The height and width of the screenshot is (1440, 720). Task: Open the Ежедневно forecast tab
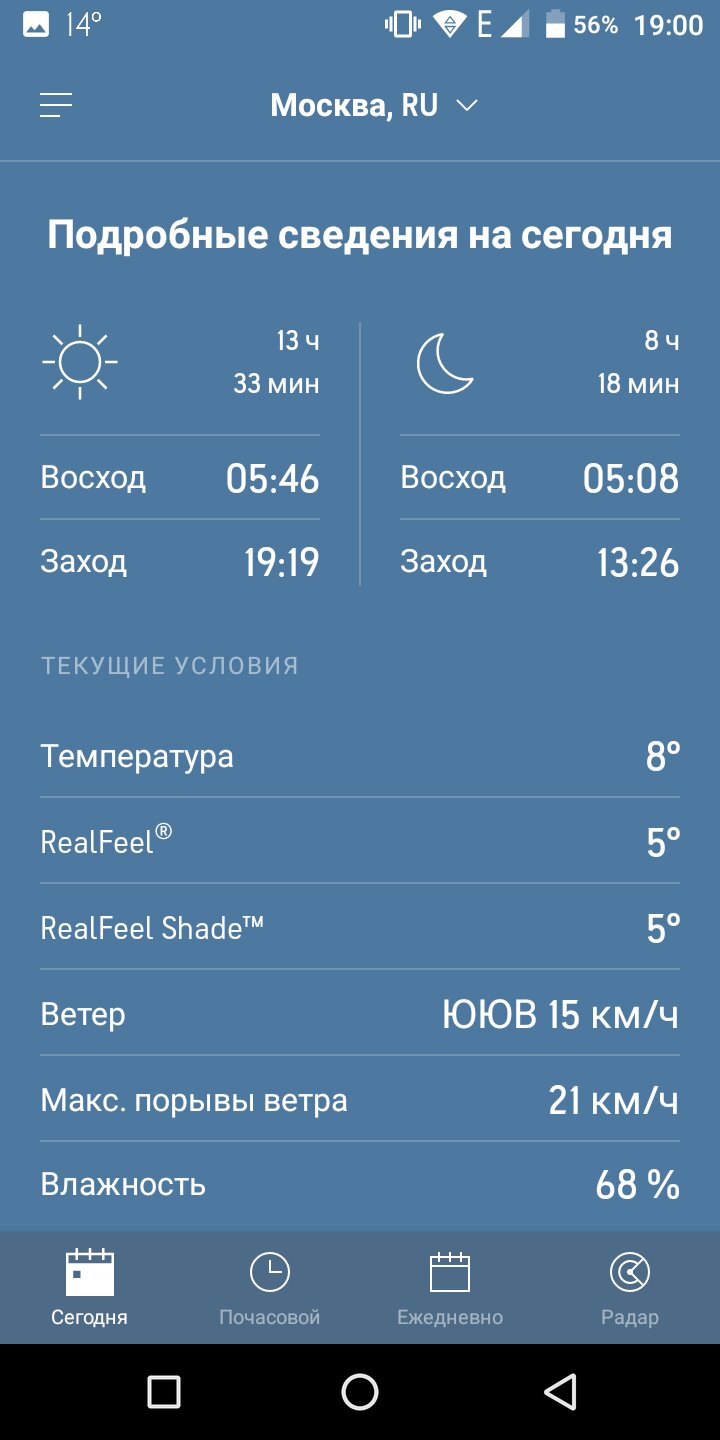click(x=450, y=1288)
